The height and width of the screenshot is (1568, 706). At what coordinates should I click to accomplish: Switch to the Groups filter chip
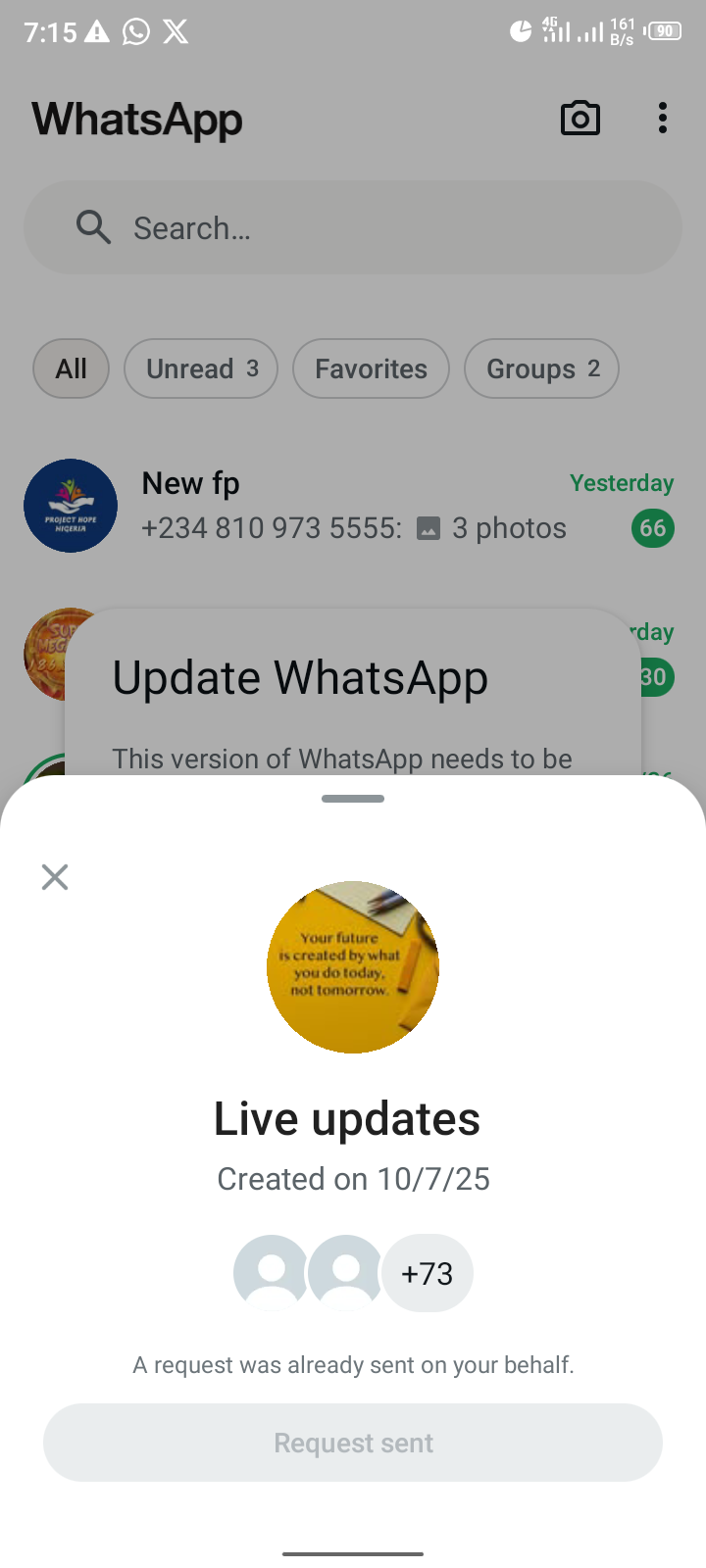[x=541, y=368]
